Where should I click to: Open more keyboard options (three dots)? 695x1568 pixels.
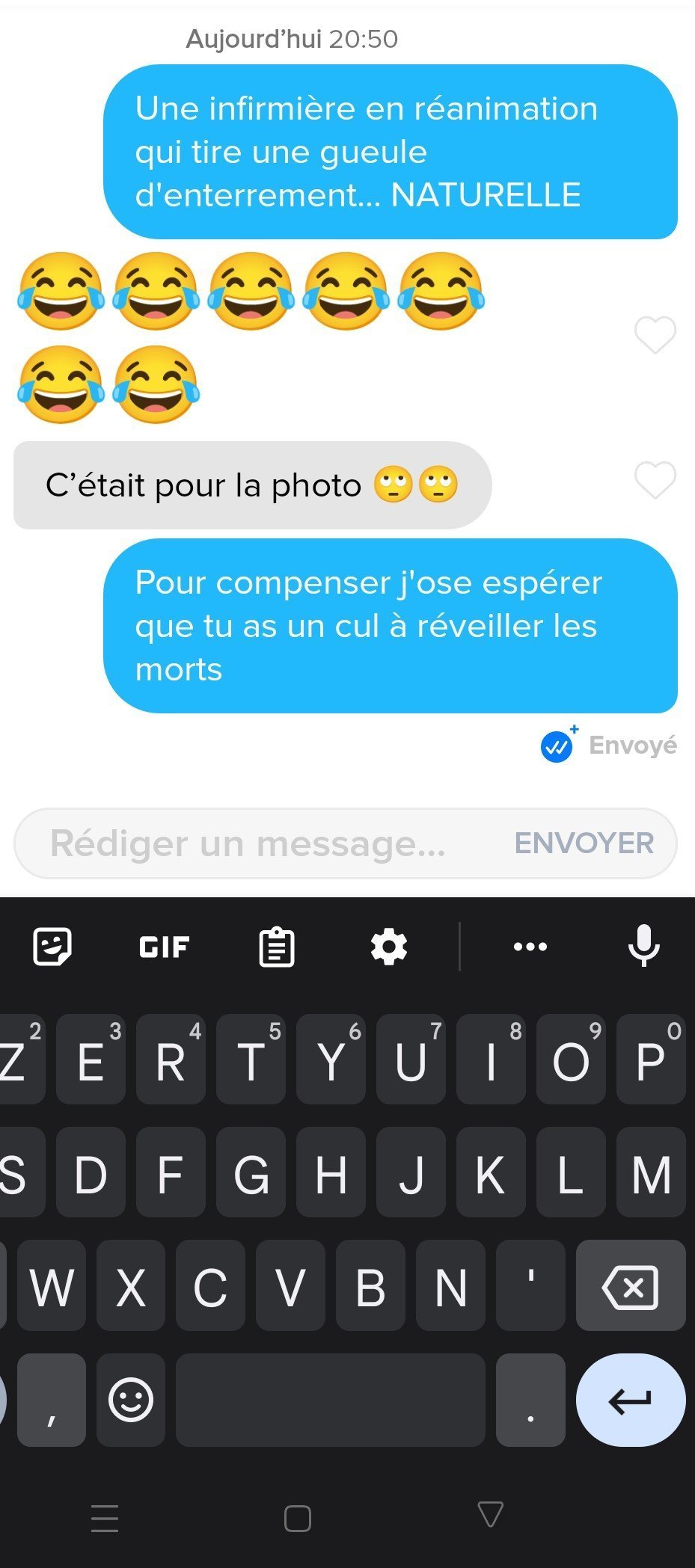click(530, 947)
